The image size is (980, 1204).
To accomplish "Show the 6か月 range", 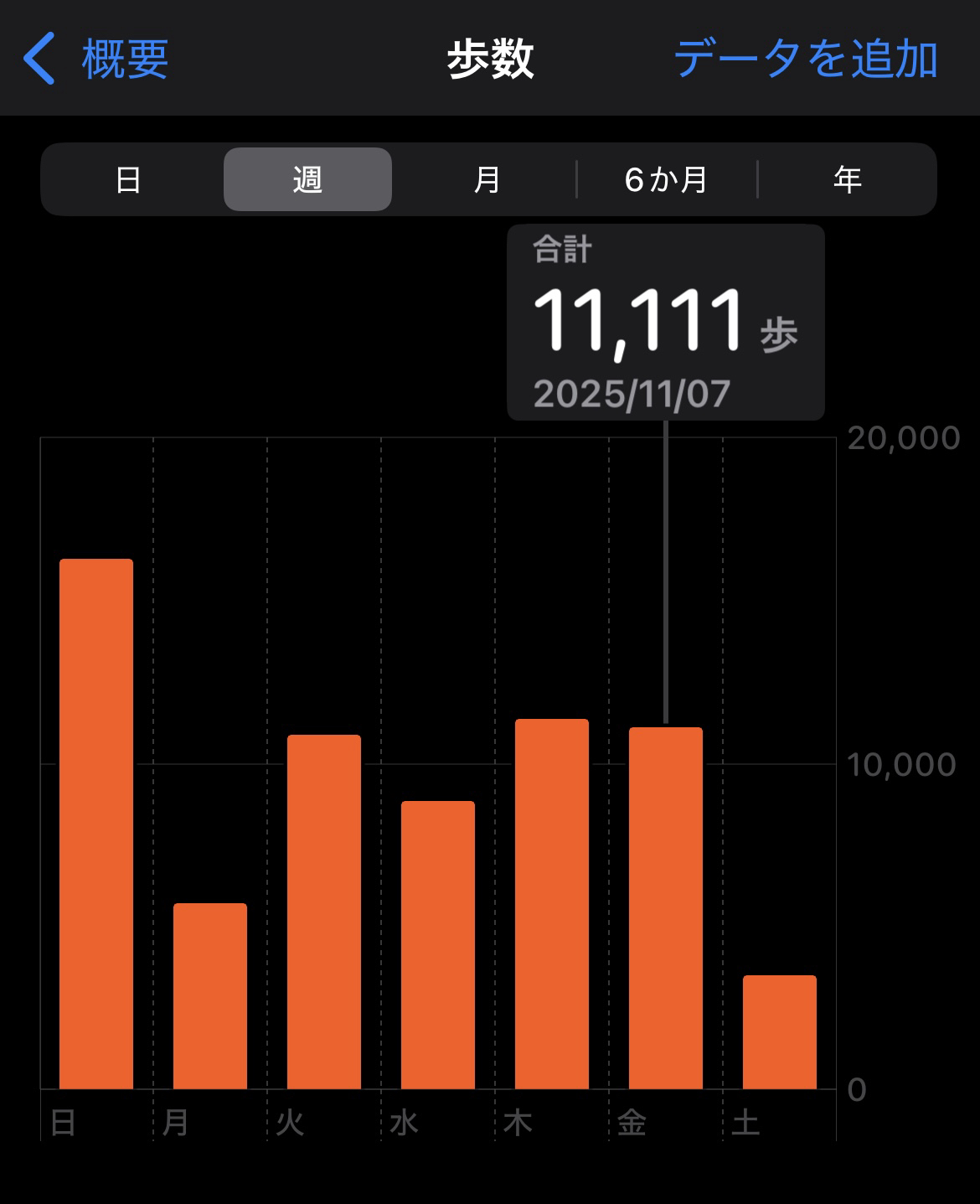I will (x=667, y=179).
